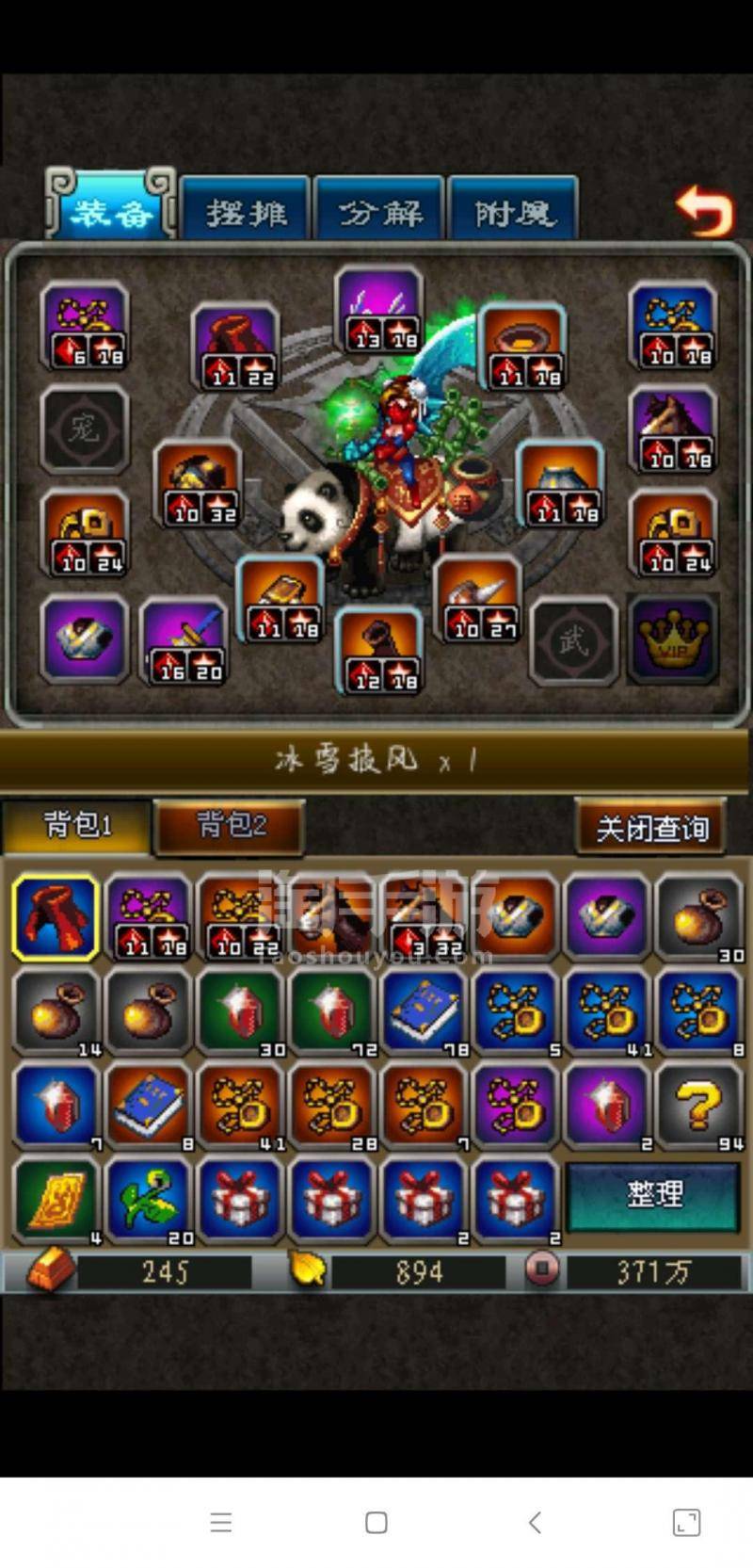Open the 附魔 tab
Viewport: 753px width, 1568px height.
[514, 212]
